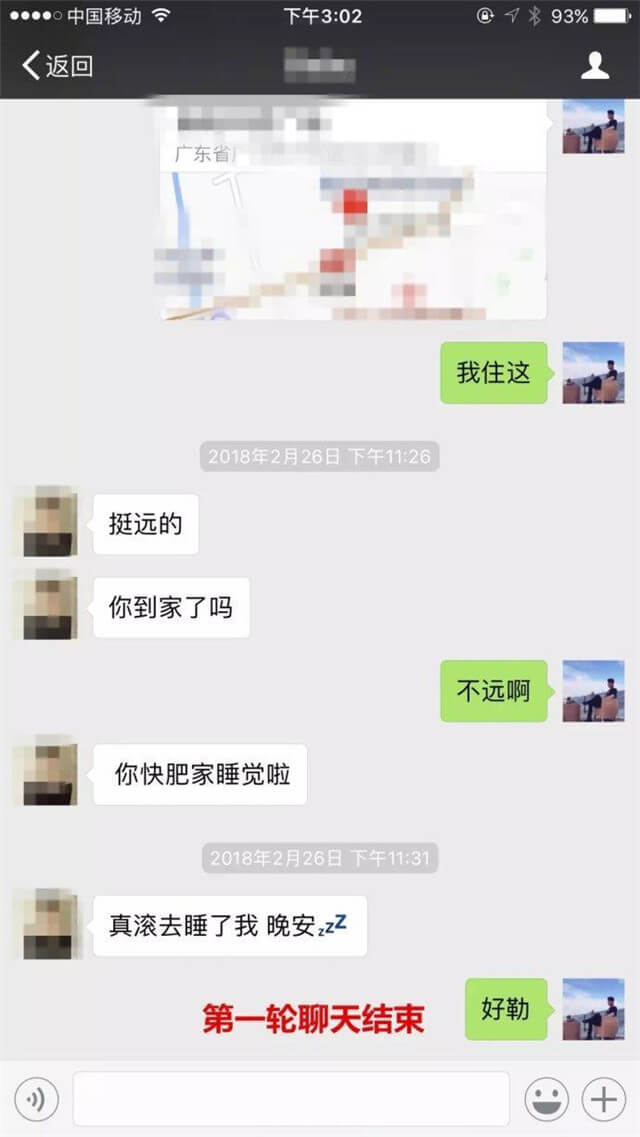Image resolution: width=640 pixels, height=1137 pixels.
Task: Go back via the 返回 button
Action: point(58,67)
